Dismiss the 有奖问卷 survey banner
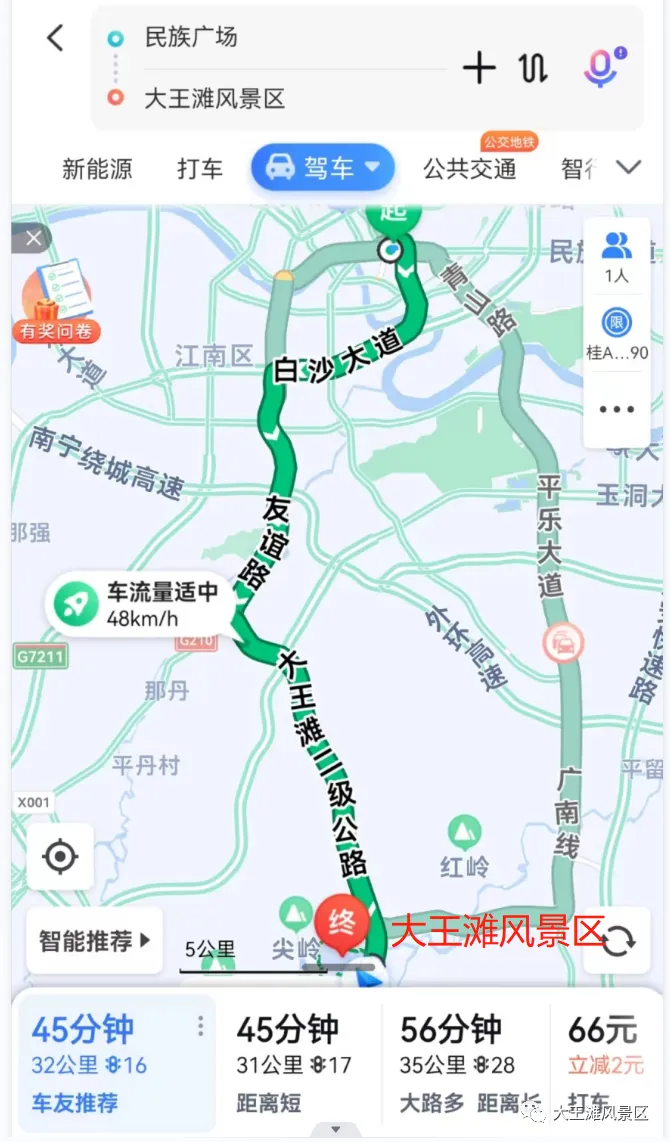Screen dimensions: 670x1142 point(33,238)
